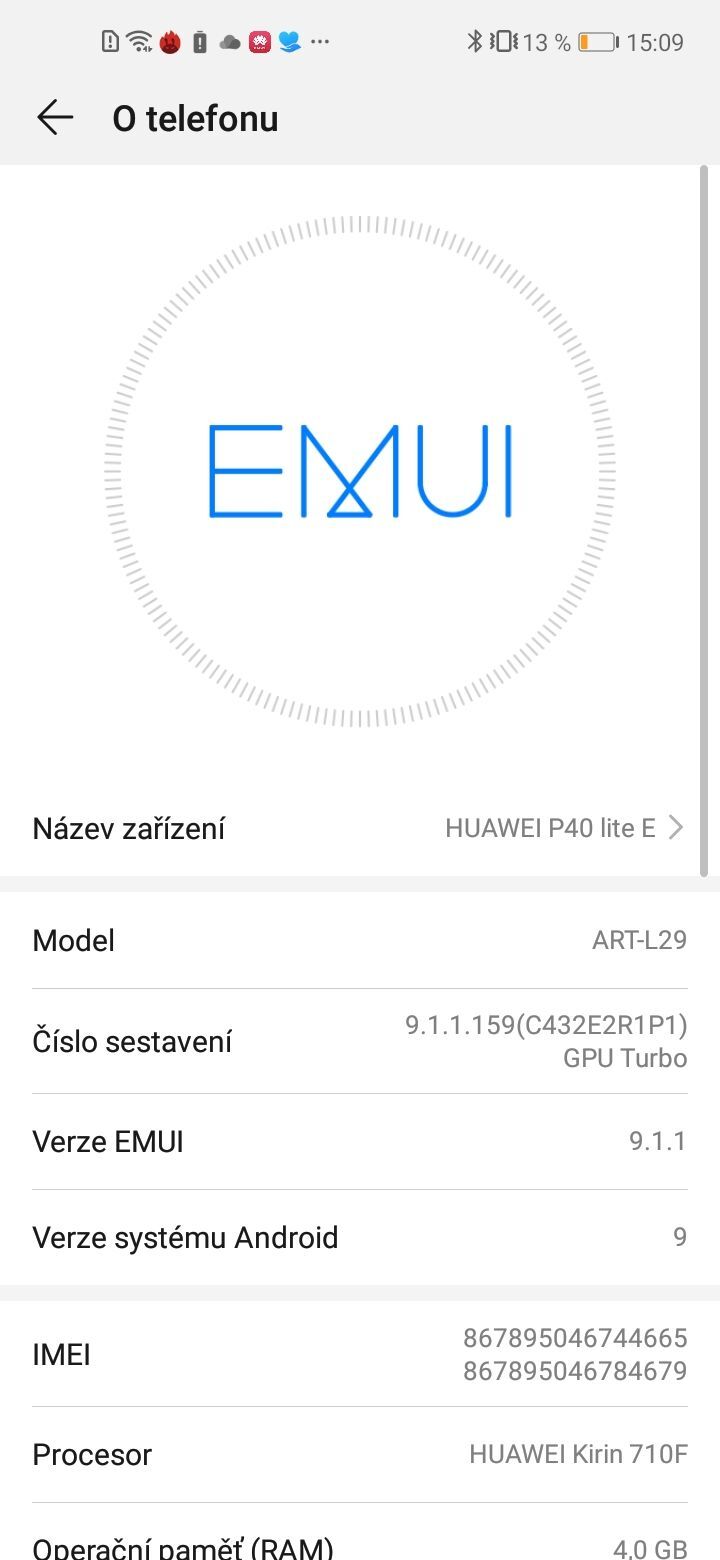
Task: Tap the SIM card alert icon
Action: [107, 40]
